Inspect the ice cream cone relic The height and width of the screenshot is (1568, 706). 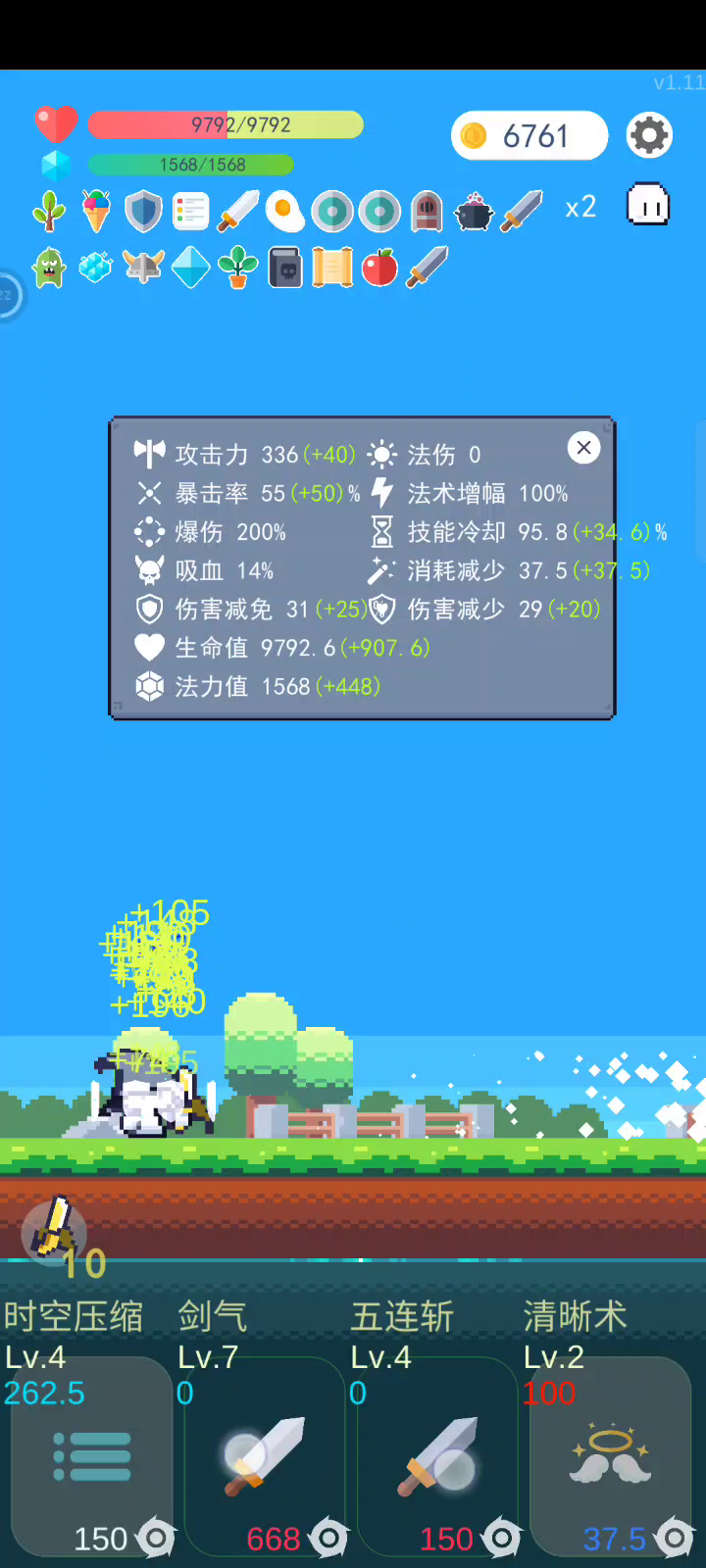tap(96, 211)
